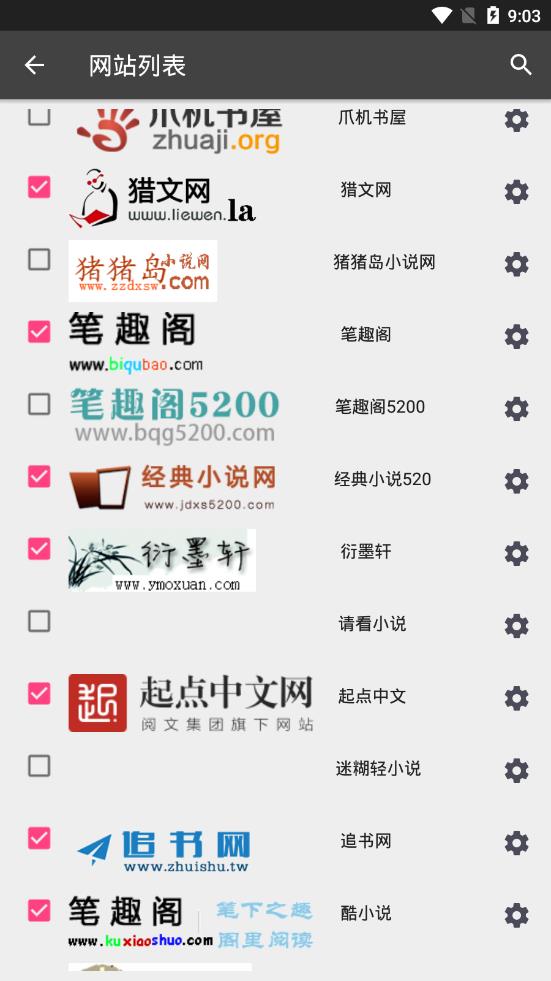This screenshot has height=981, width=551.
Task: Uncheck the 笔趣阁 biqubao checkbox
Action: pyautogui.click(x=39, y=332)
